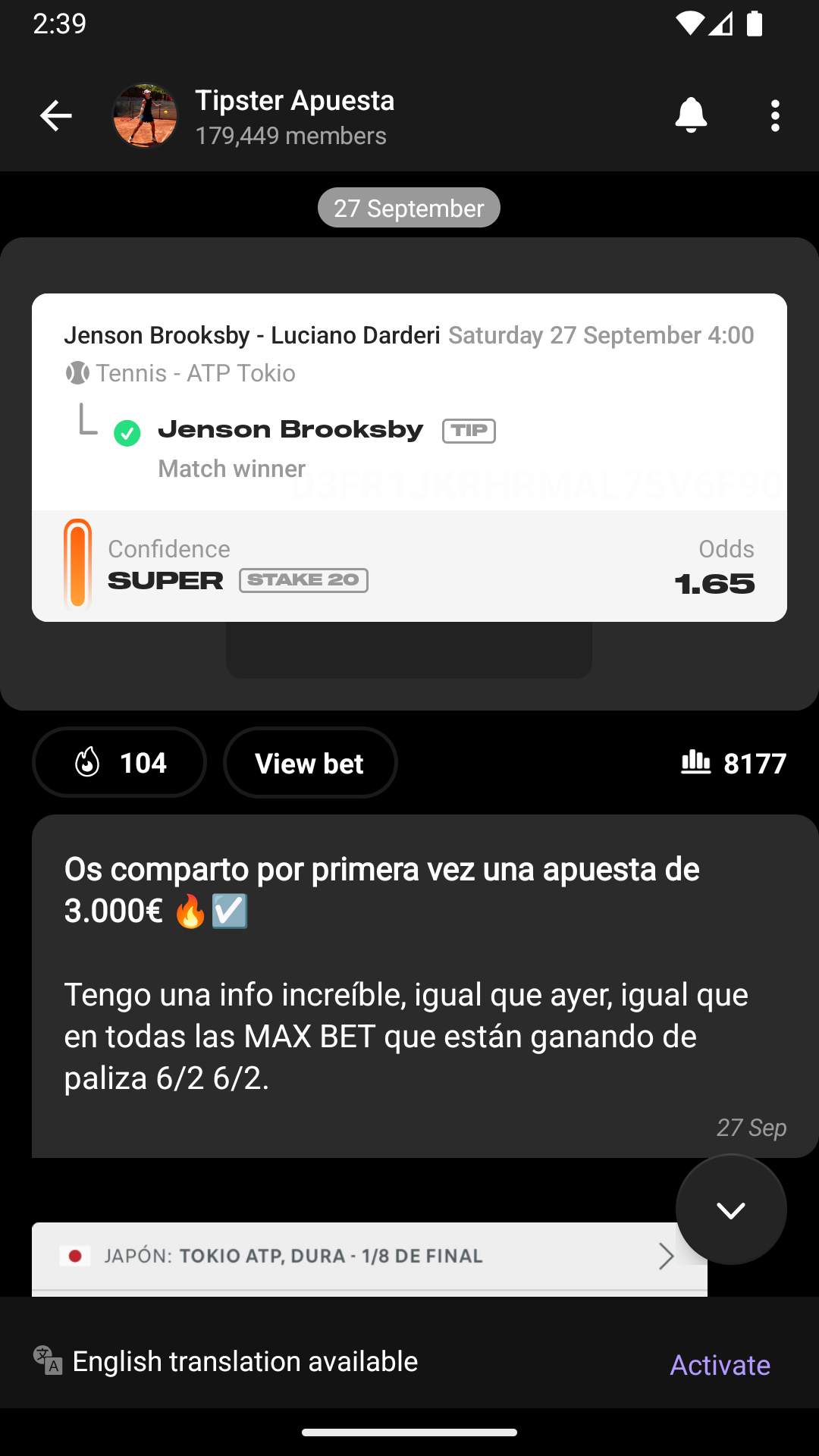Activate English translation
Image resolution: width=819 pixels, height=1456 pixels.
(x=720, y=1364)
